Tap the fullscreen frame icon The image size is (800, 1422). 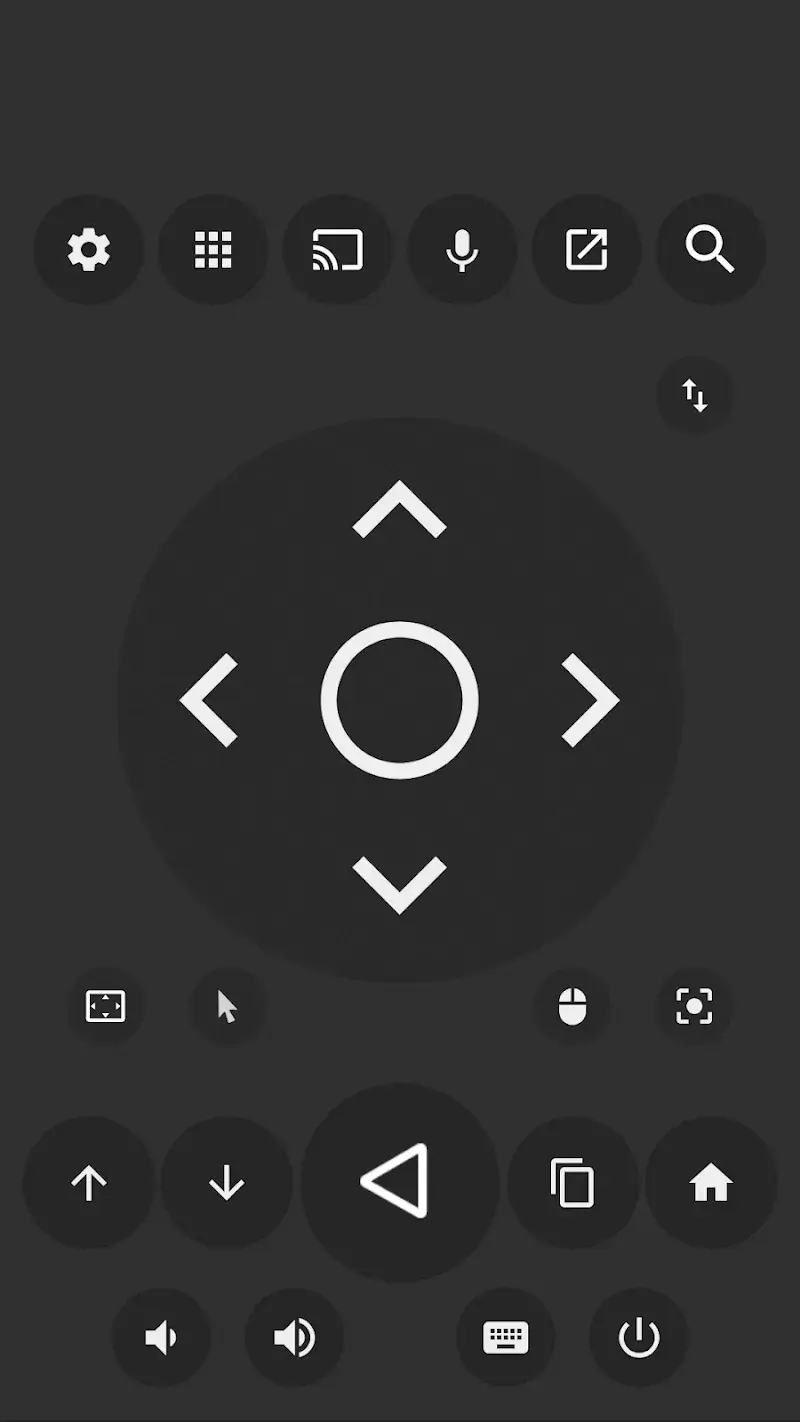tap(105, 1006)
